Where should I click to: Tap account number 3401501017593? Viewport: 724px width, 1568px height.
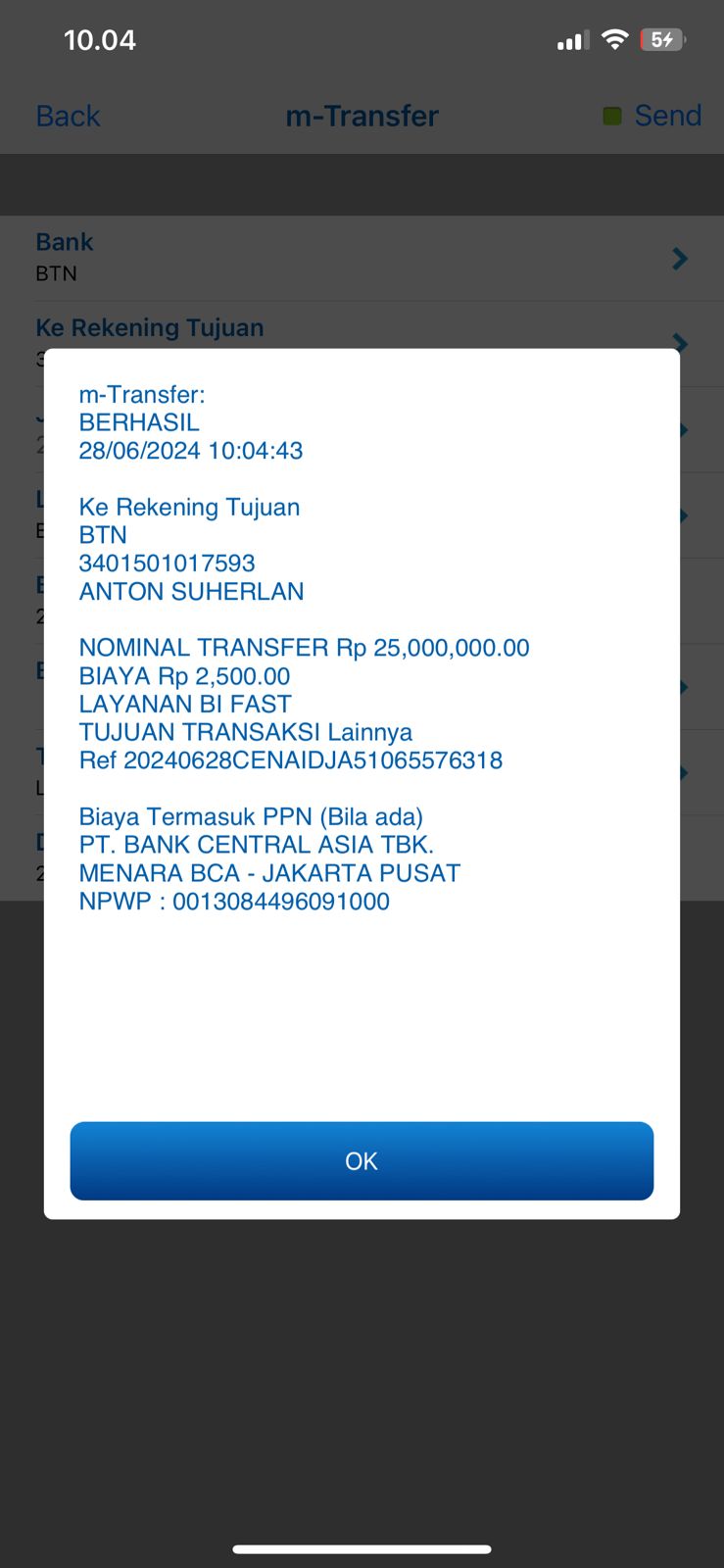[166, 563]
